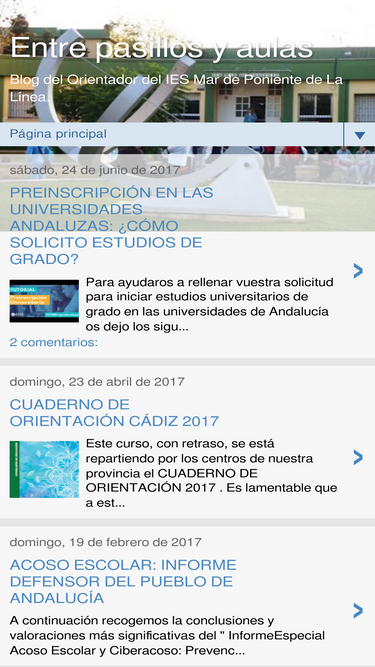Image resolution: width=375 pixels, height=667 pixels.
Task: Open the Preinscripción en las universidades andaluzas post
Action: click(111, 226)
